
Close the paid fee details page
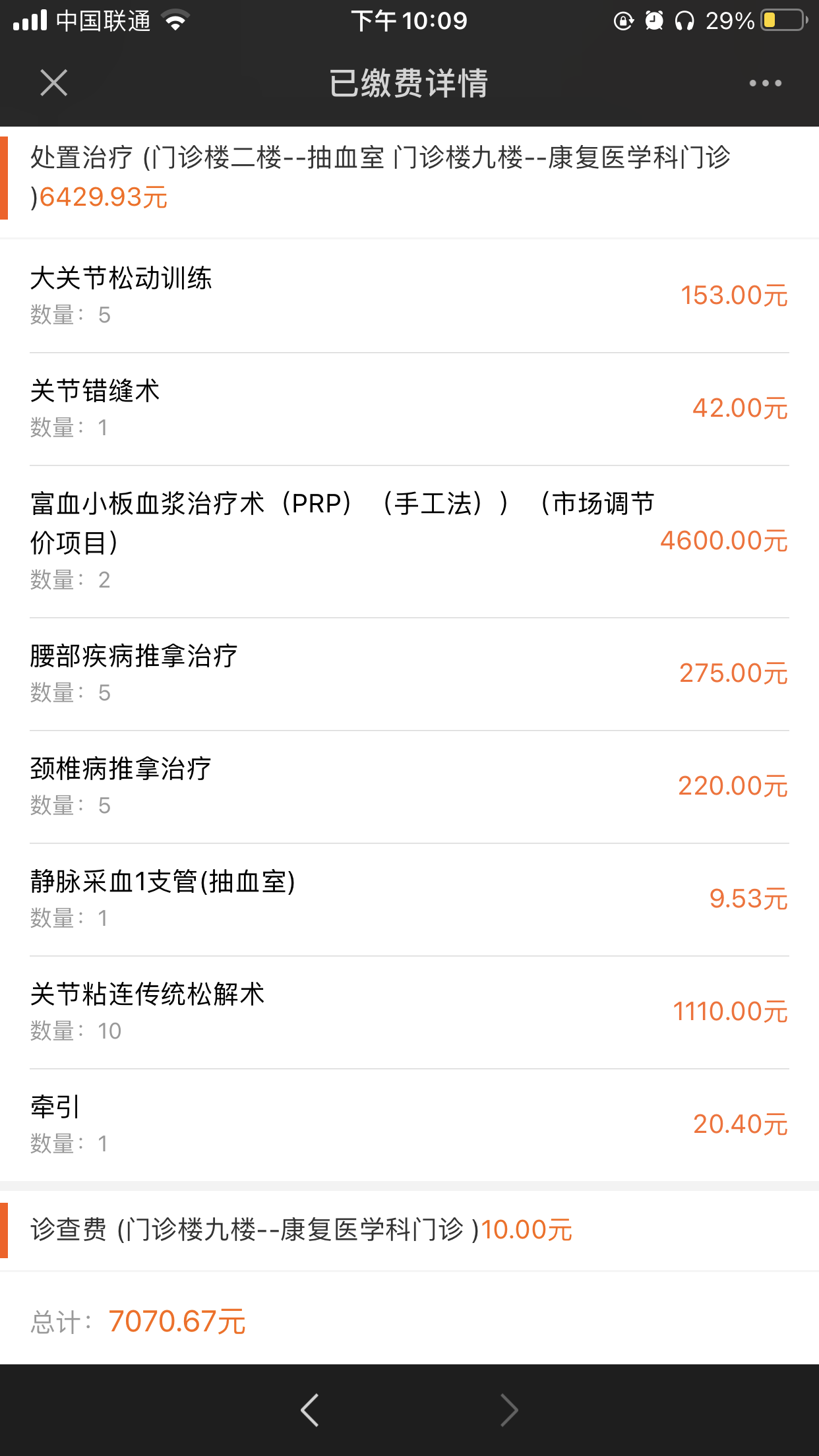point(53,83)
